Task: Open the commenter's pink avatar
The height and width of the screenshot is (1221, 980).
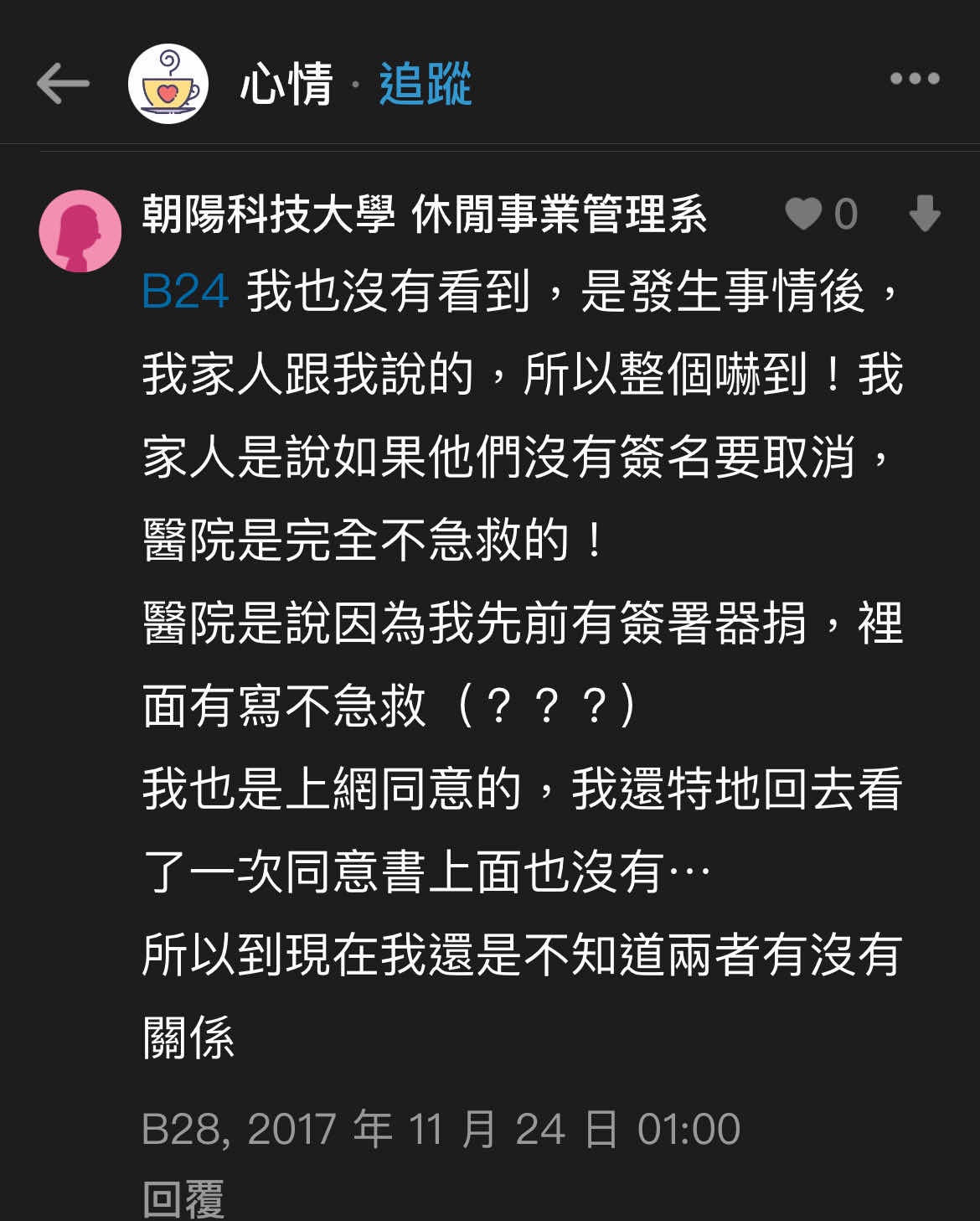Action: coord(80,231)
